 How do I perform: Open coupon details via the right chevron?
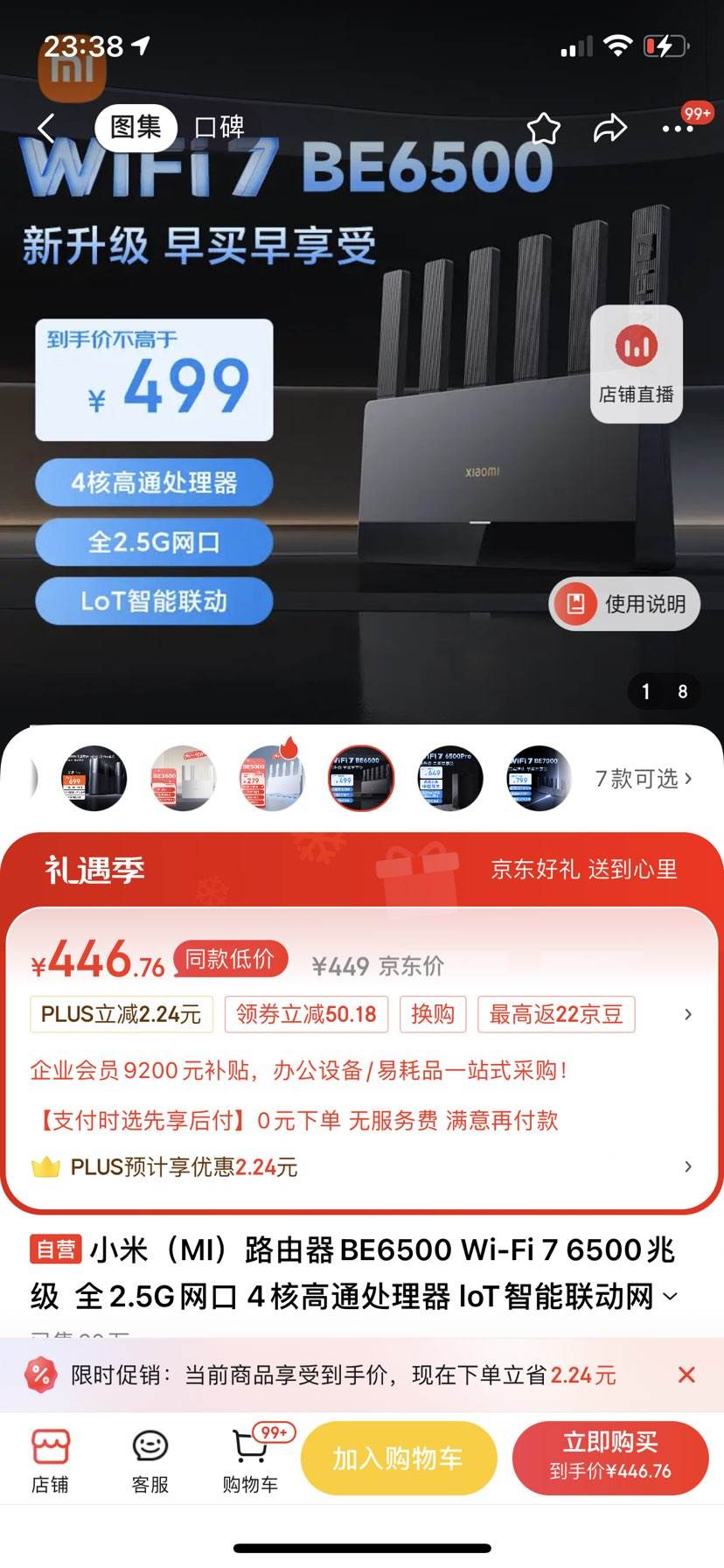pyautogui.click(x=687, y=1016)
